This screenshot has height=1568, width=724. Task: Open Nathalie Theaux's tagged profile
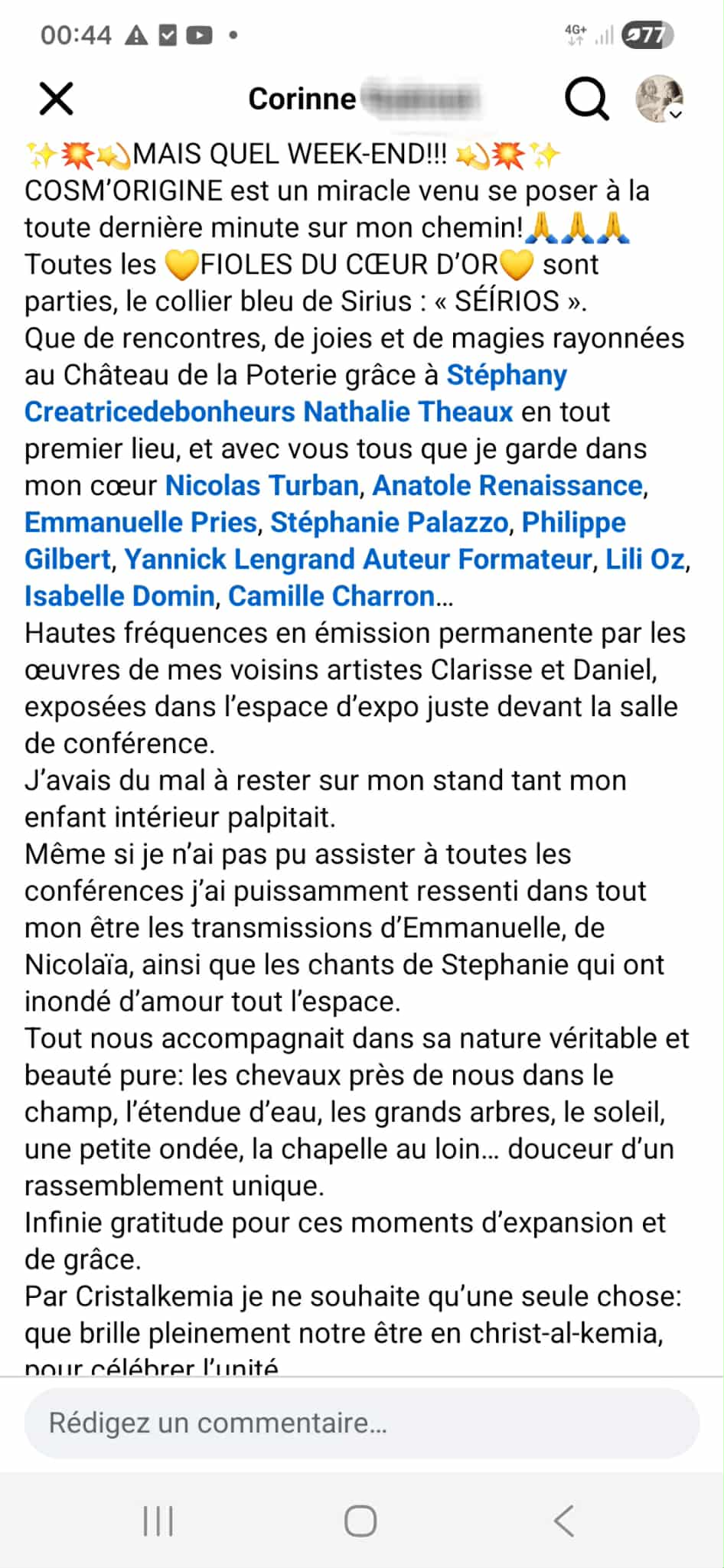coord(408,412)
